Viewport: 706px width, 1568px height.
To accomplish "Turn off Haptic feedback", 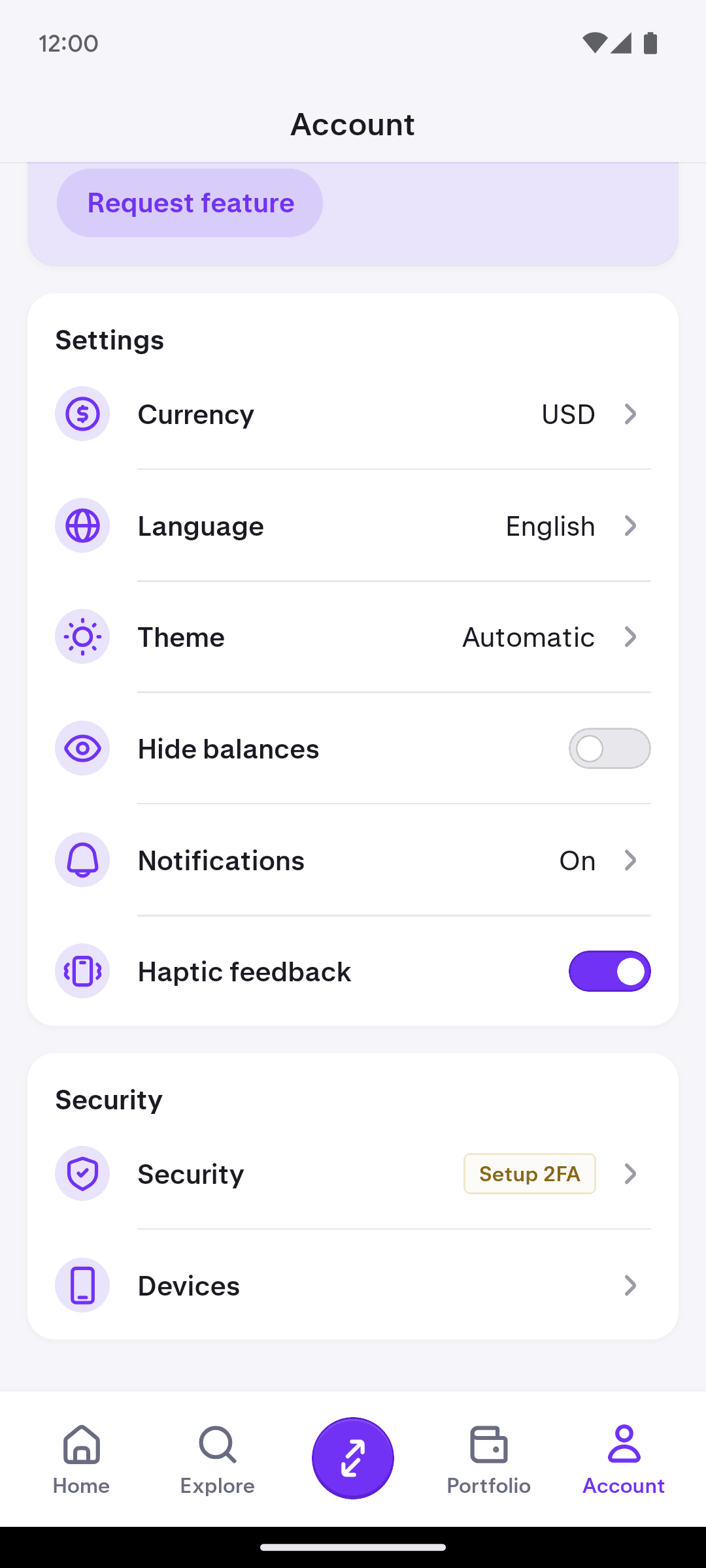I will pos(609,972).
